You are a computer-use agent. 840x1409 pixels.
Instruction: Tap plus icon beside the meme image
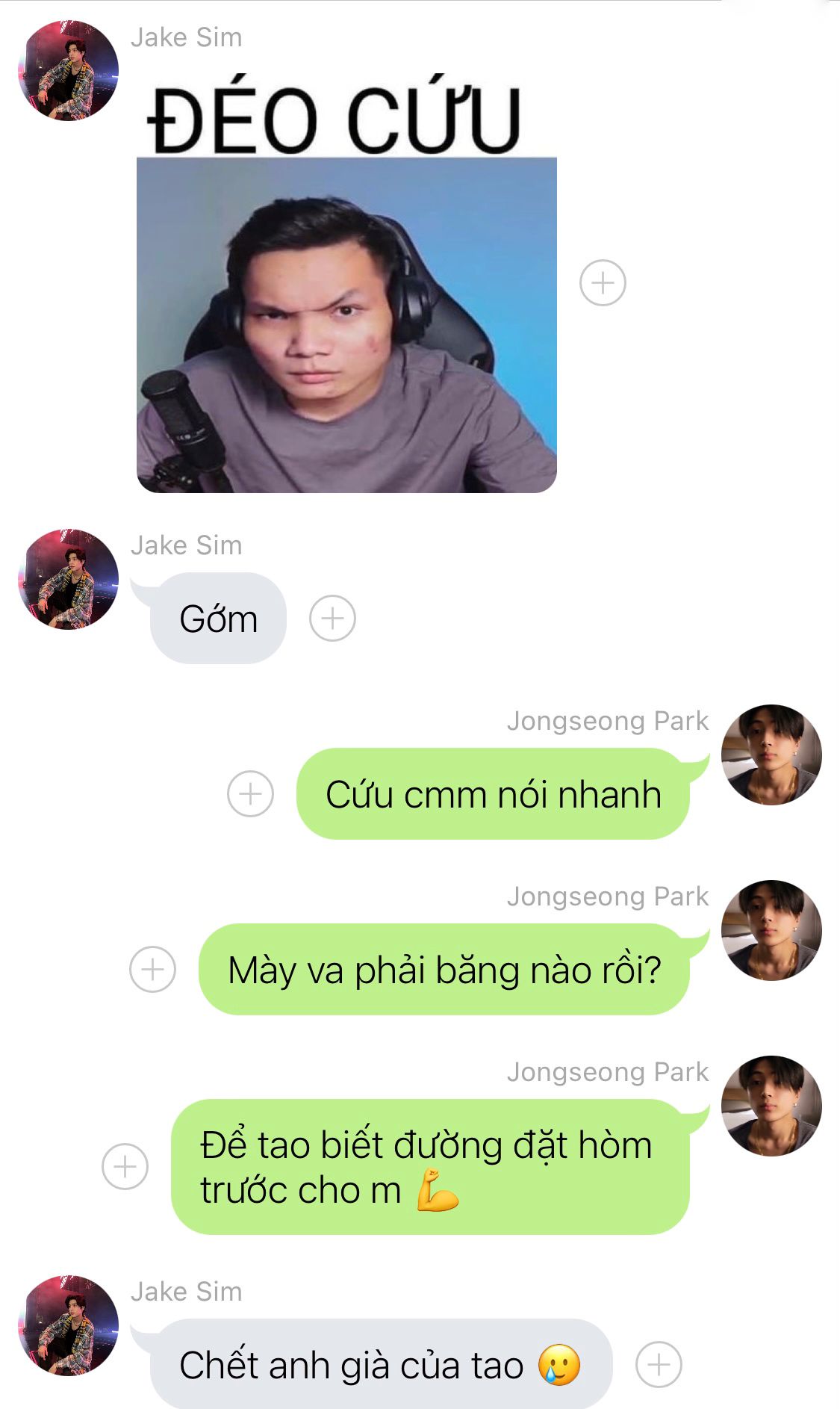click(603, 283)
